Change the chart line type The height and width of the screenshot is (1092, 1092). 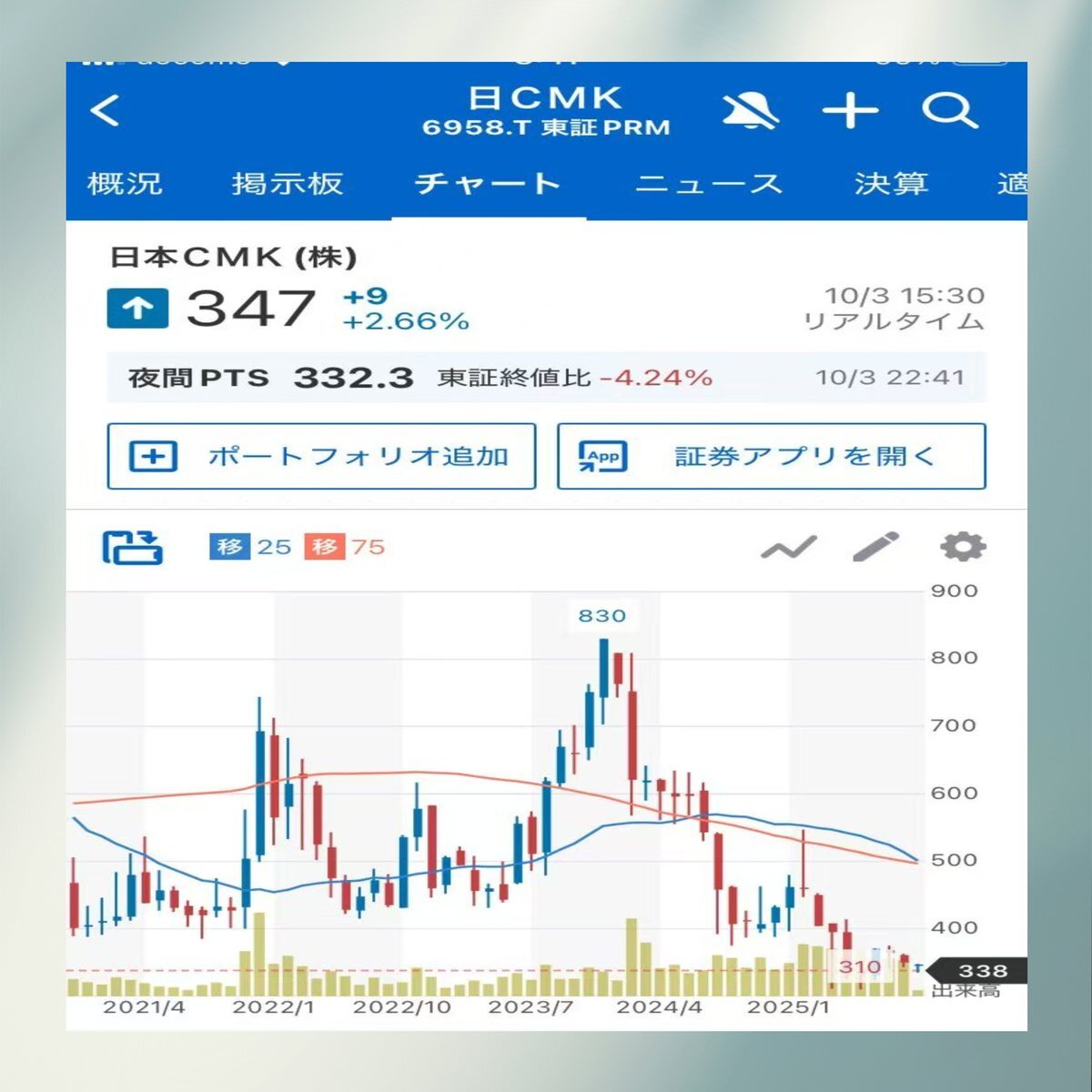point(788,548)
